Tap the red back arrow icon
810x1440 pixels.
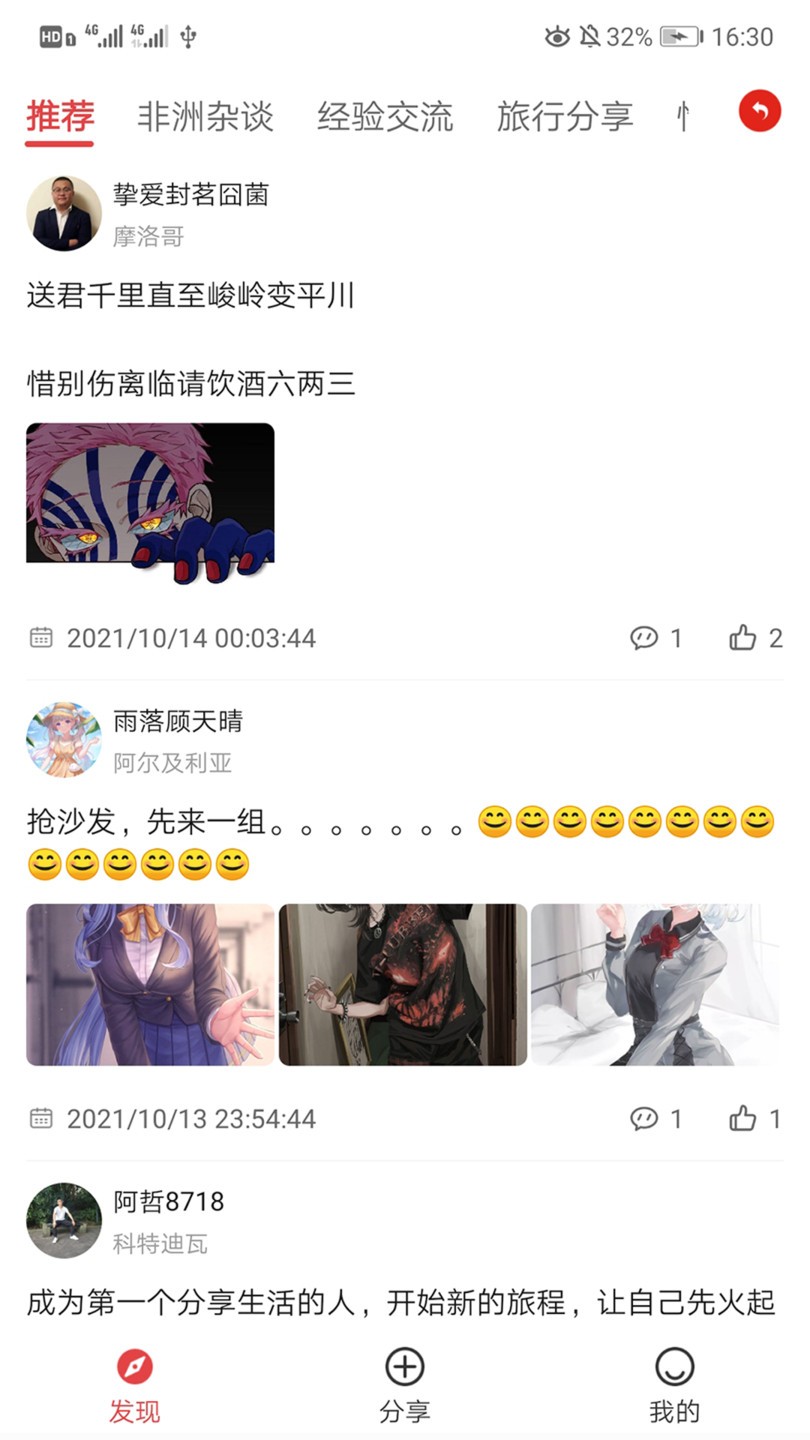click(759, 112)
